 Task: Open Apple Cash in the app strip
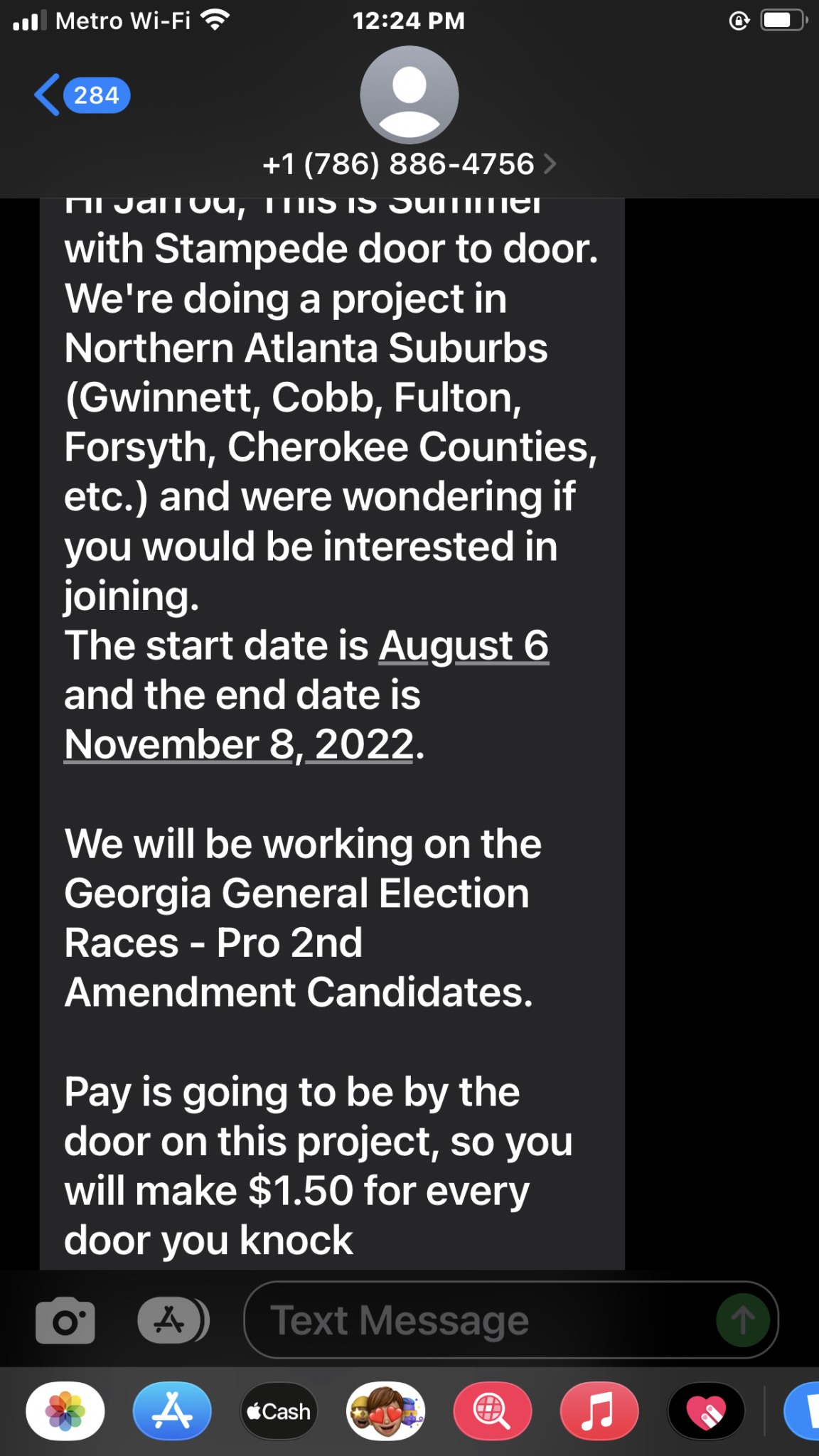pos(279,1411)
